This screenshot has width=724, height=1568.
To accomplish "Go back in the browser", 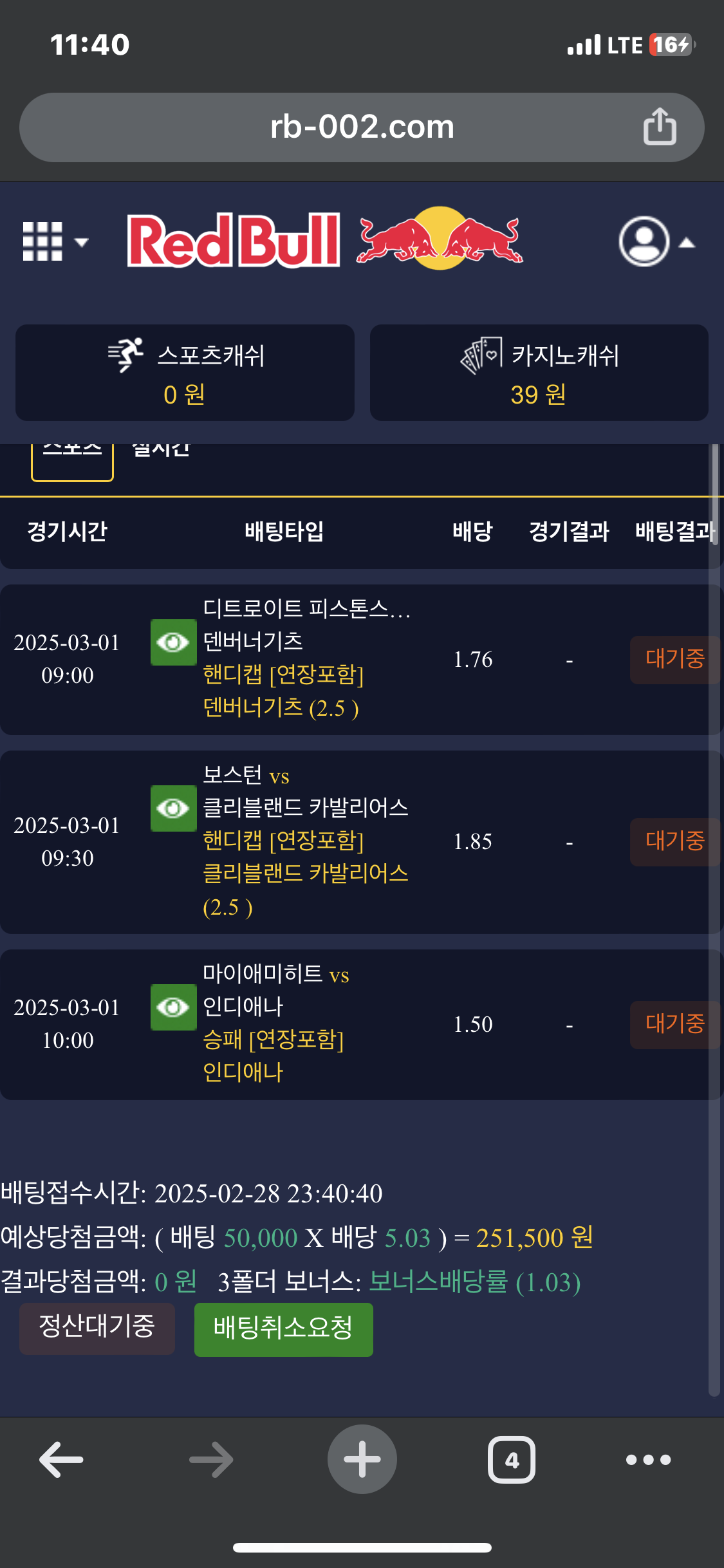I will (61, 1459).
